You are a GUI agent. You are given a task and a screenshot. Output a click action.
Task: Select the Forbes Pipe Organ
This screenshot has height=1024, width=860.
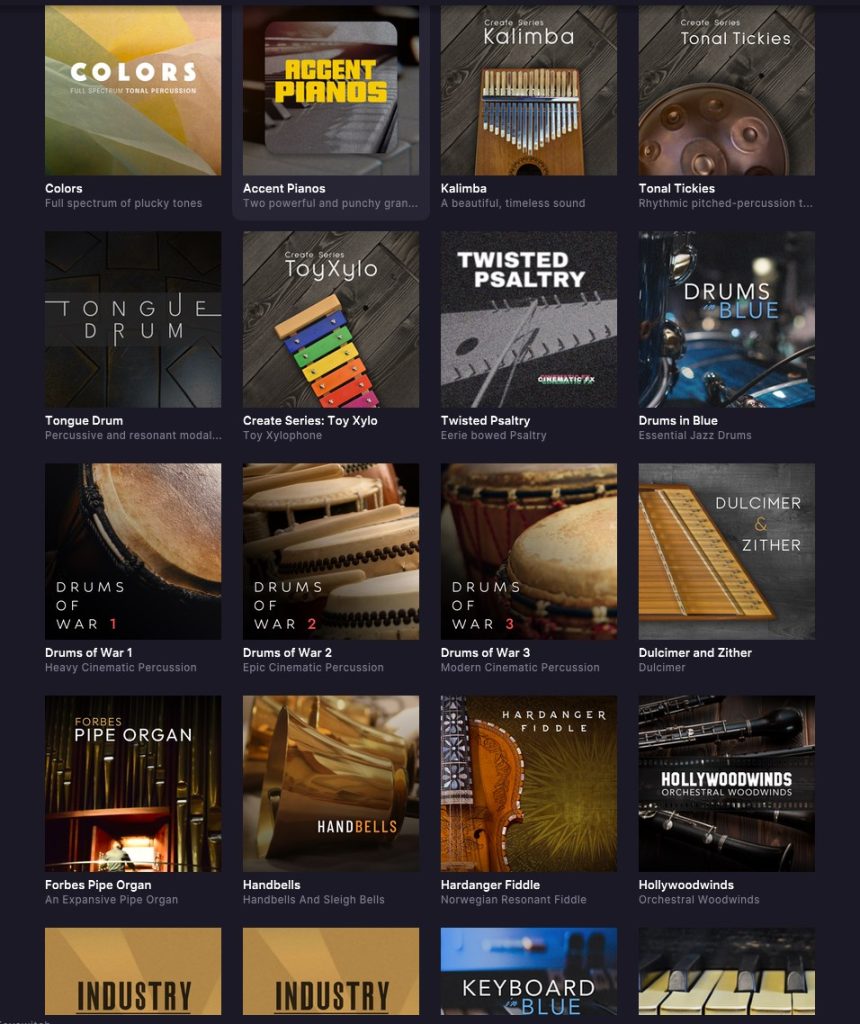pos(133,783)
